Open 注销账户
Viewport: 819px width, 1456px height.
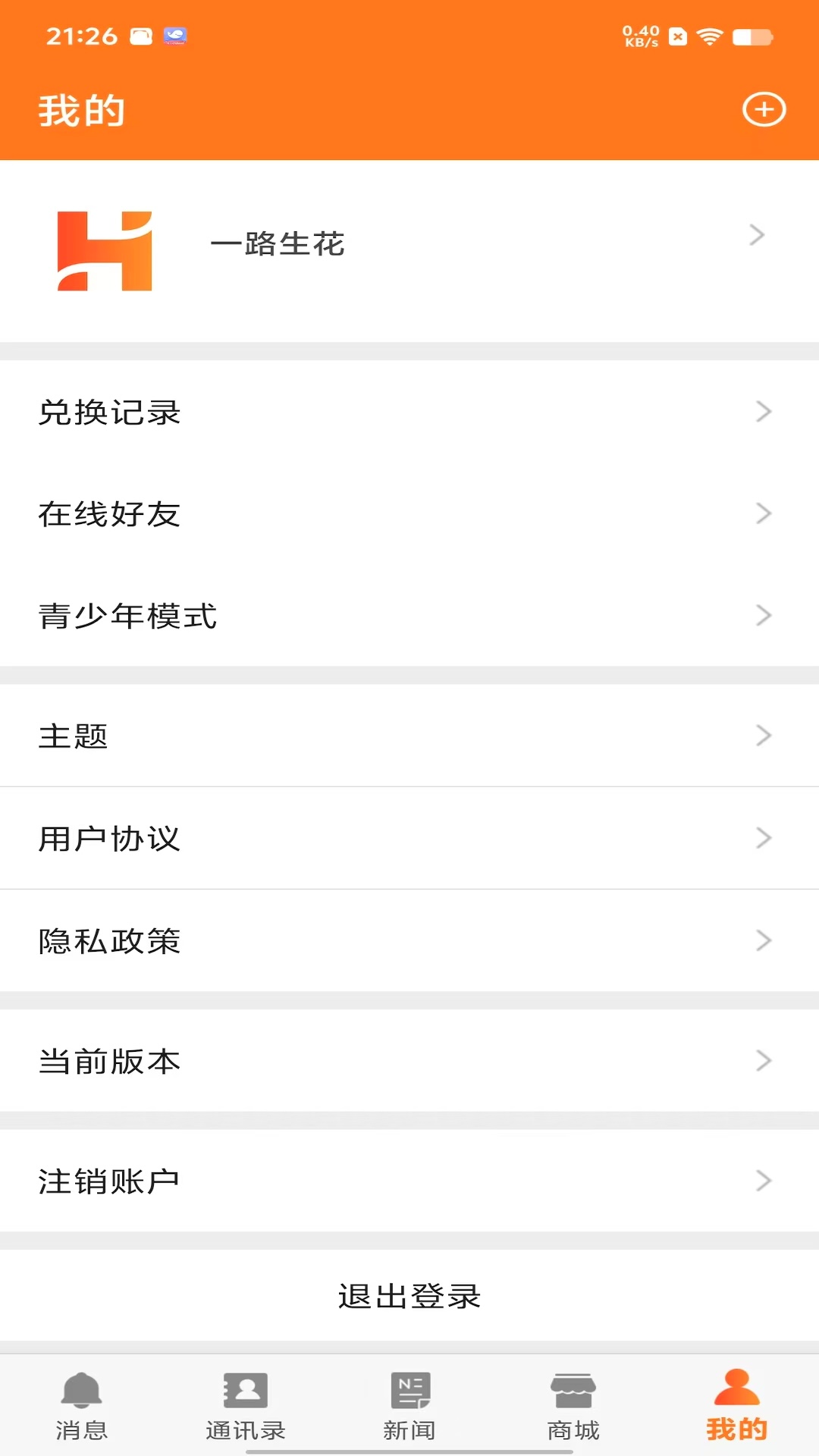pos(409,1181)
